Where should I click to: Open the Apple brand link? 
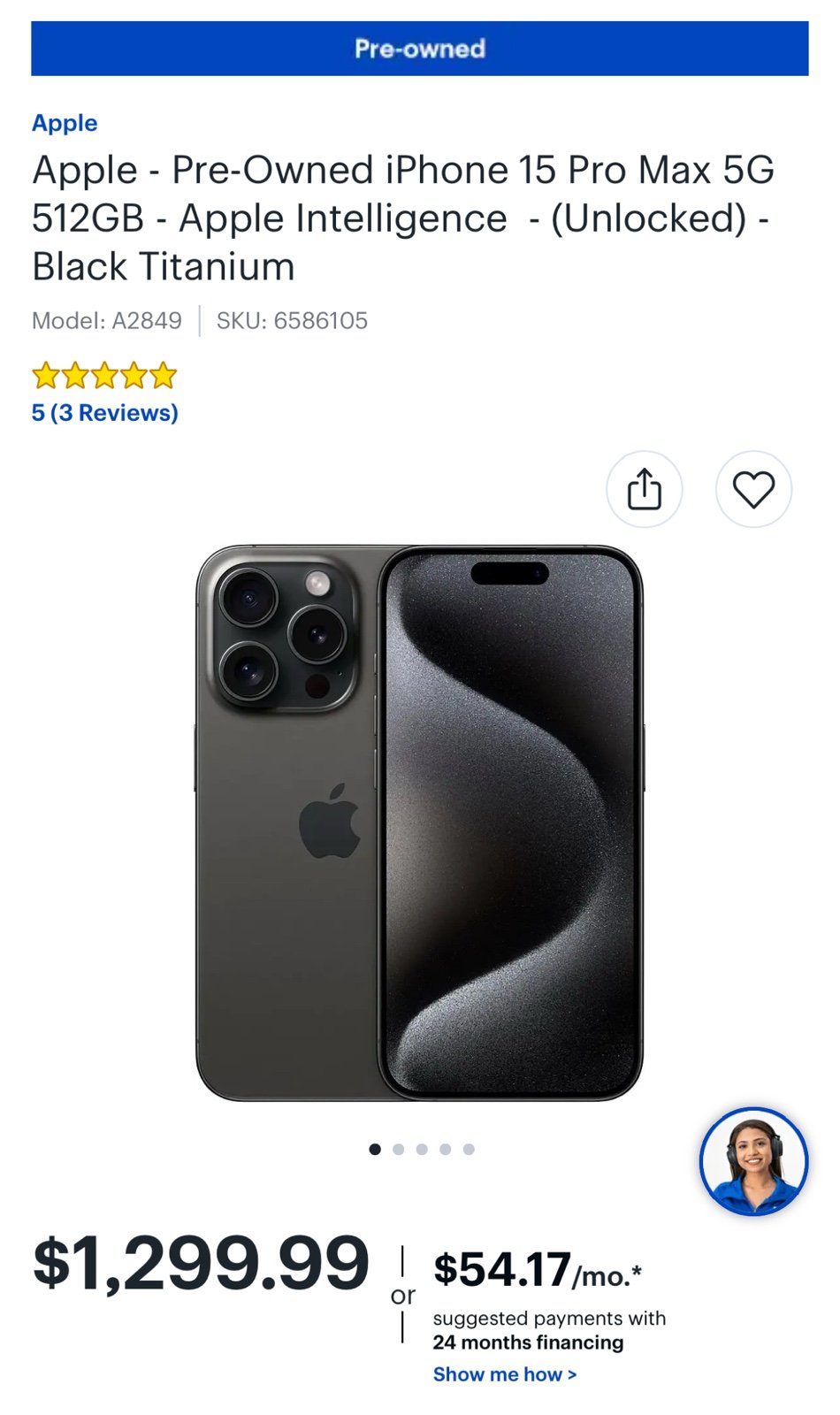64,123
